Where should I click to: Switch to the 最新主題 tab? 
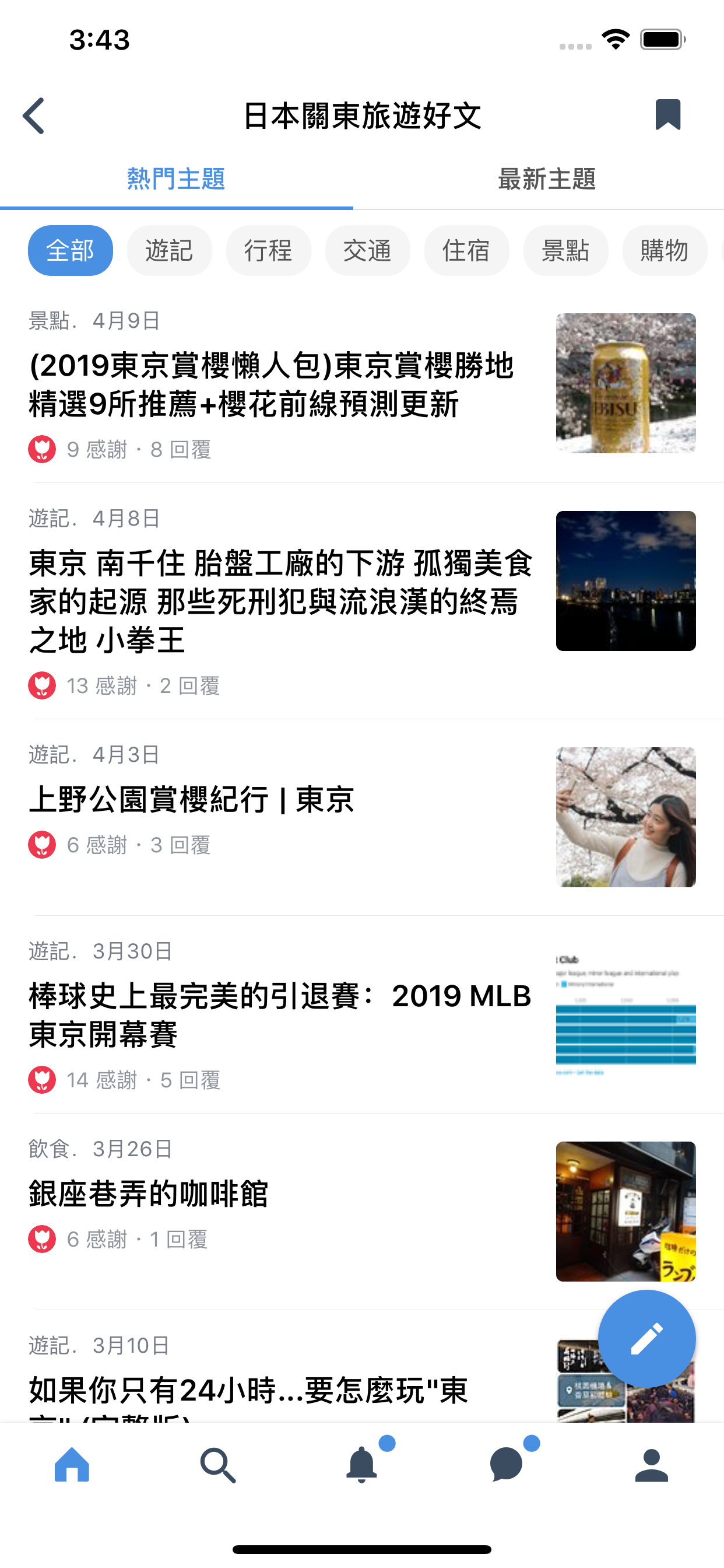click(x=546, y=179)
